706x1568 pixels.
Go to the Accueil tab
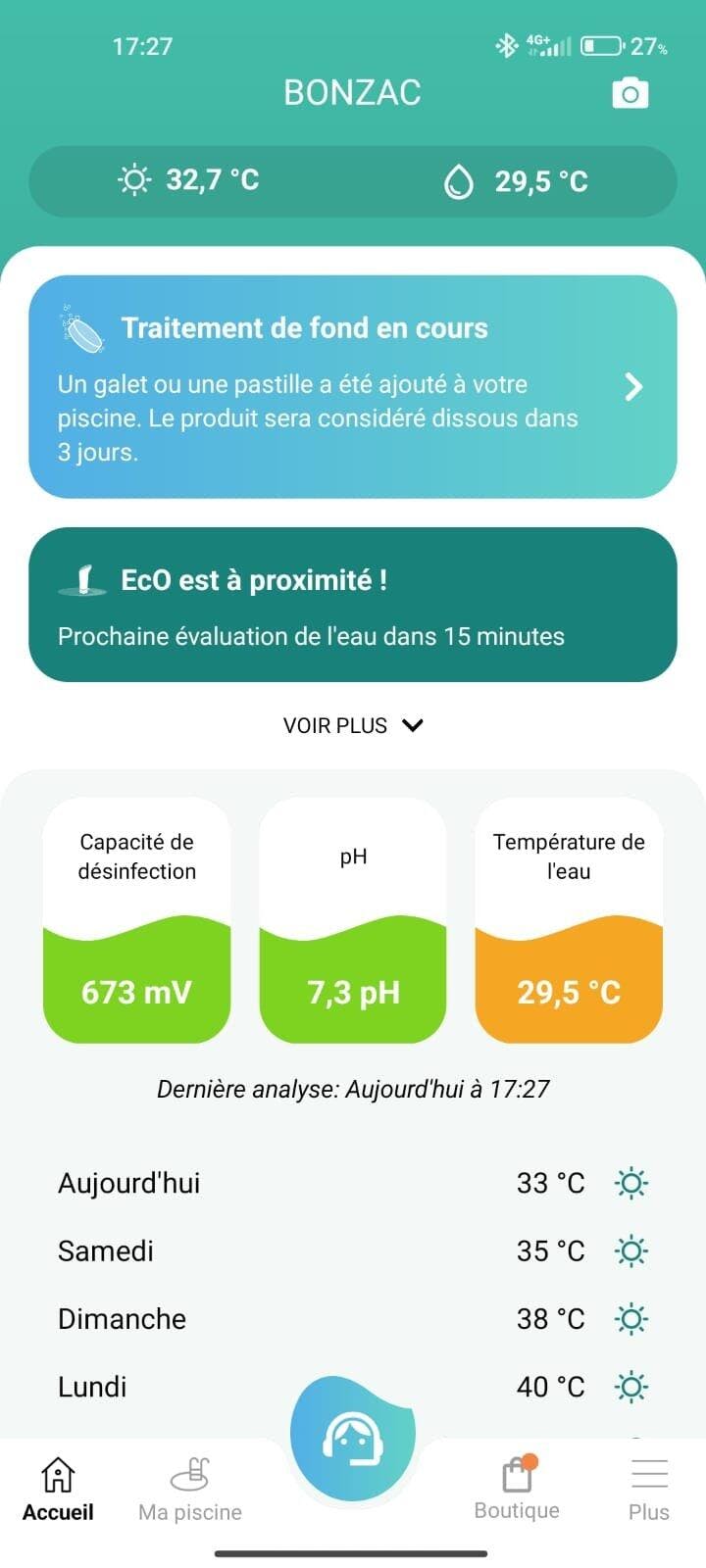(58, 1489)
